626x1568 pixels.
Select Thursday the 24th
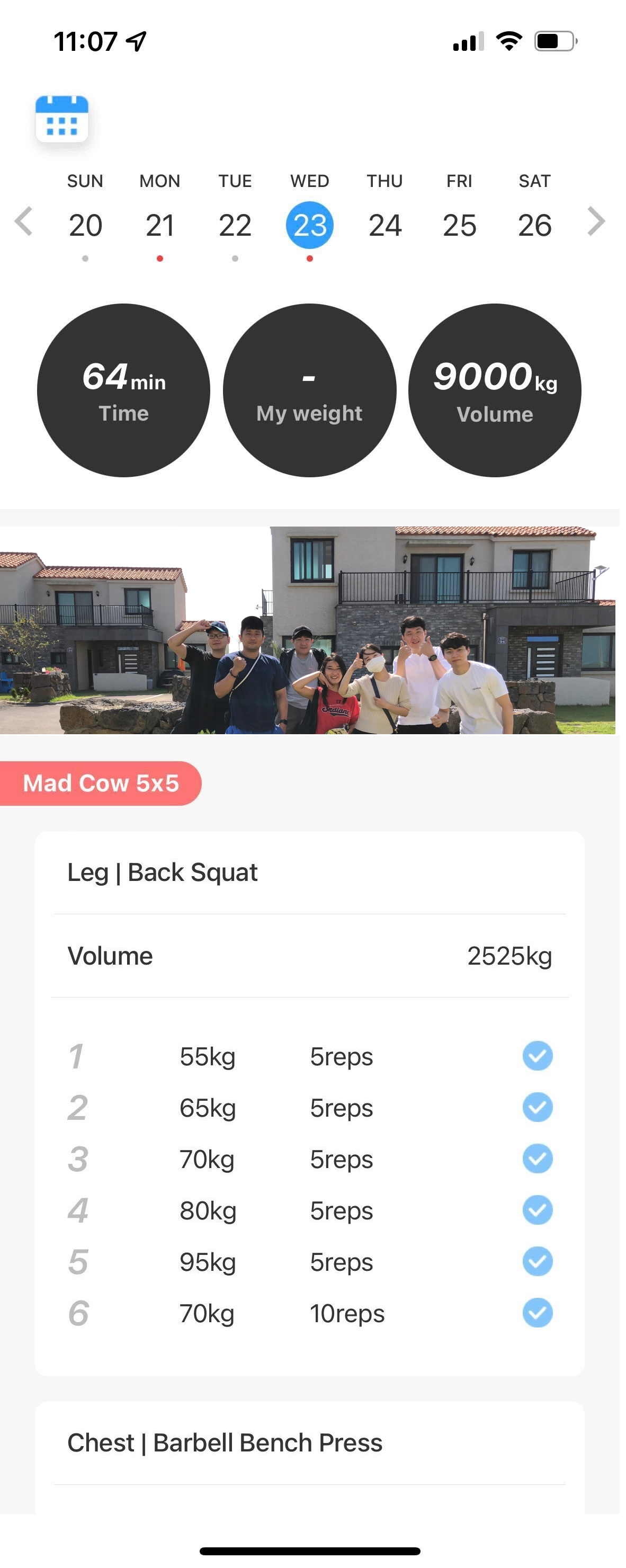tap(384, 226)
